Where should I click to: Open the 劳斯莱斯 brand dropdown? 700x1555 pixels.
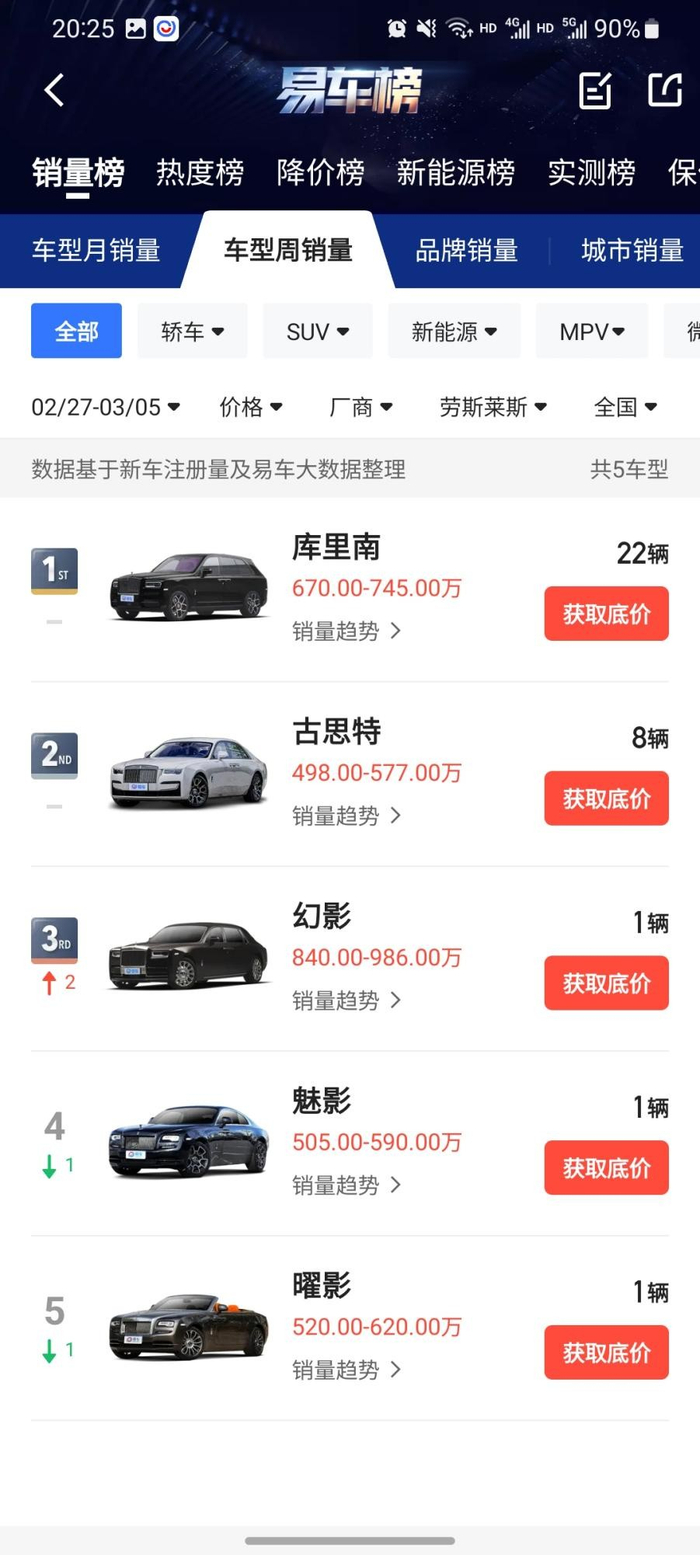493,407
